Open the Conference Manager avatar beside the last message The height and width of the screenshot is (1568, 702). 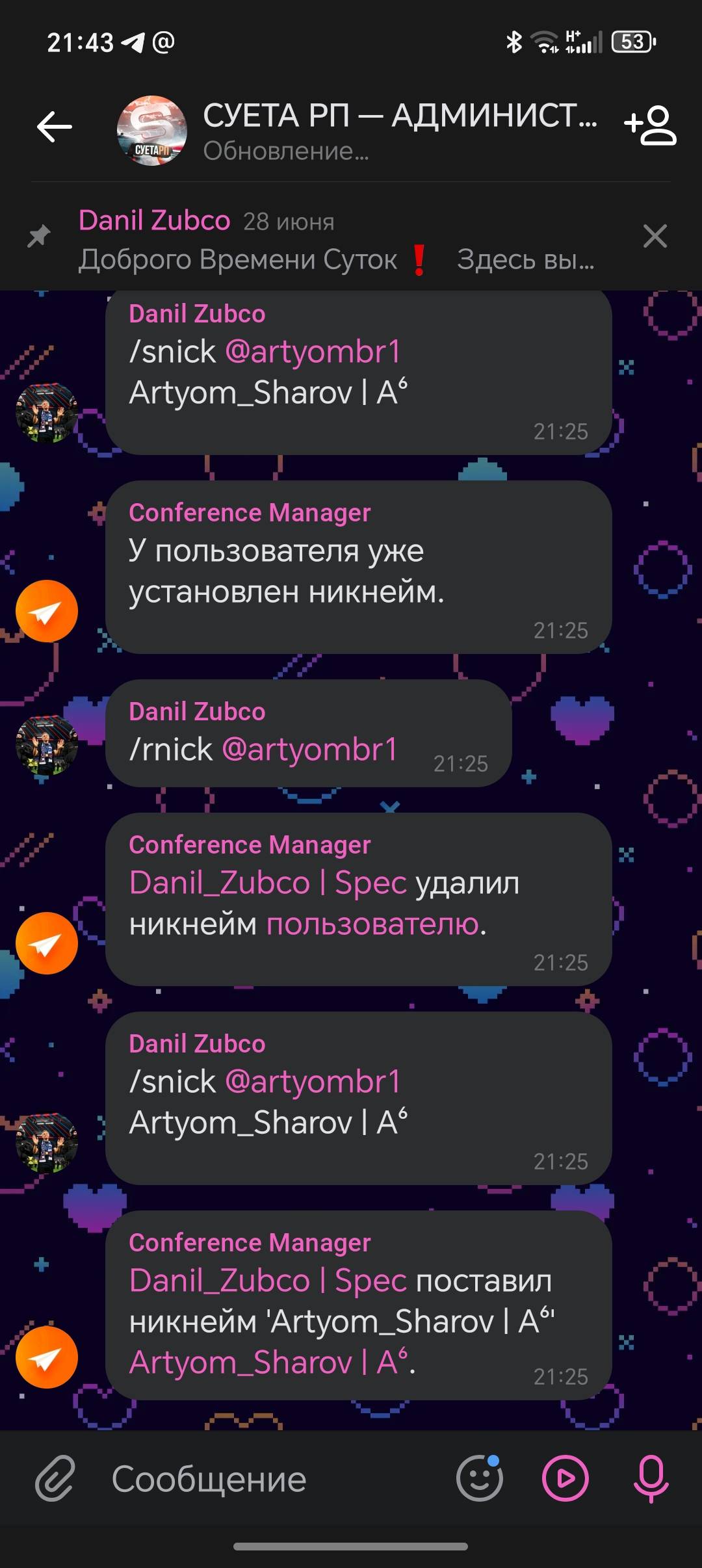pyautogui.click(x=47, y=1357)
